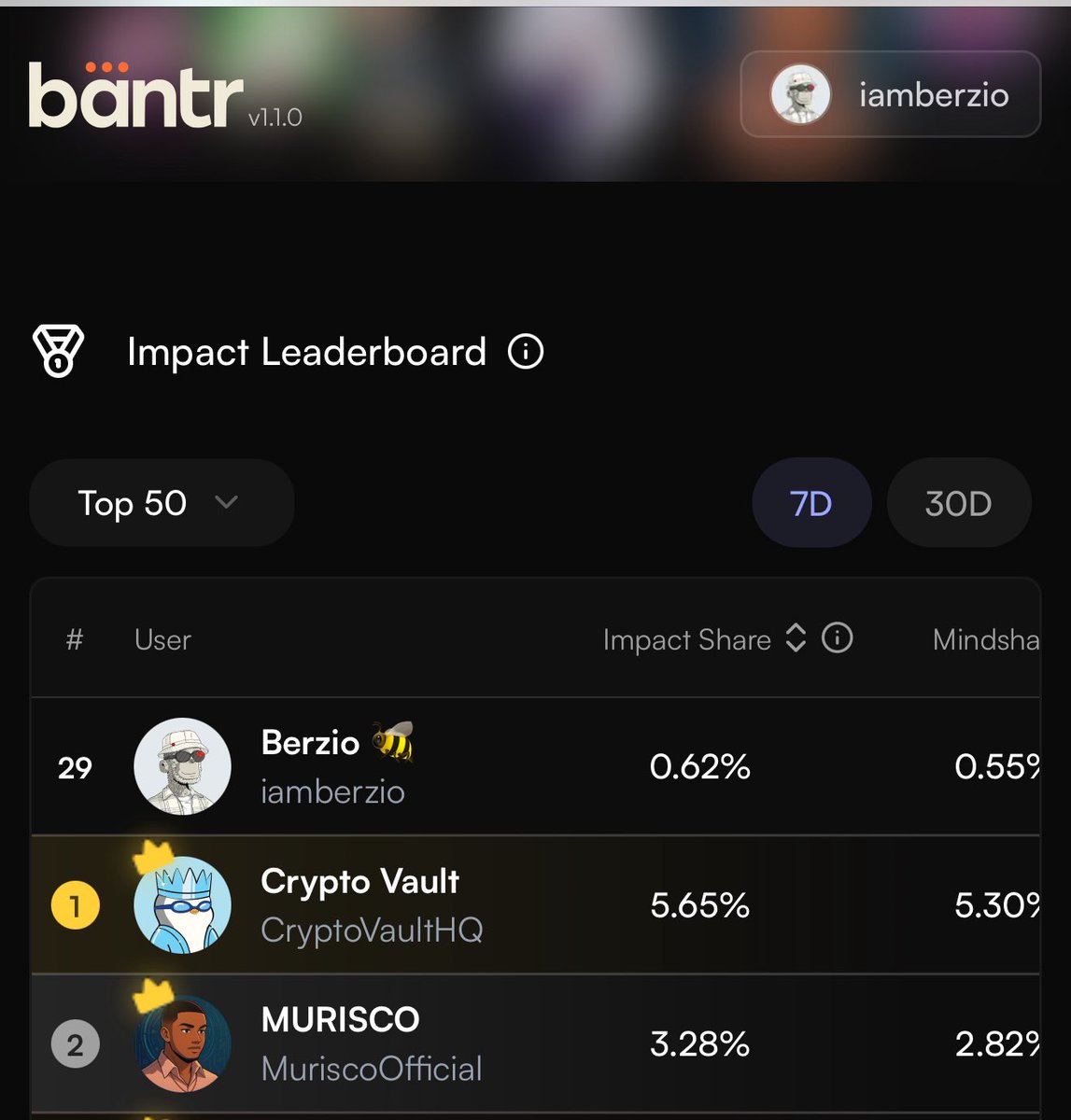View the Impact Share info tooltip

tap(838, 639)
